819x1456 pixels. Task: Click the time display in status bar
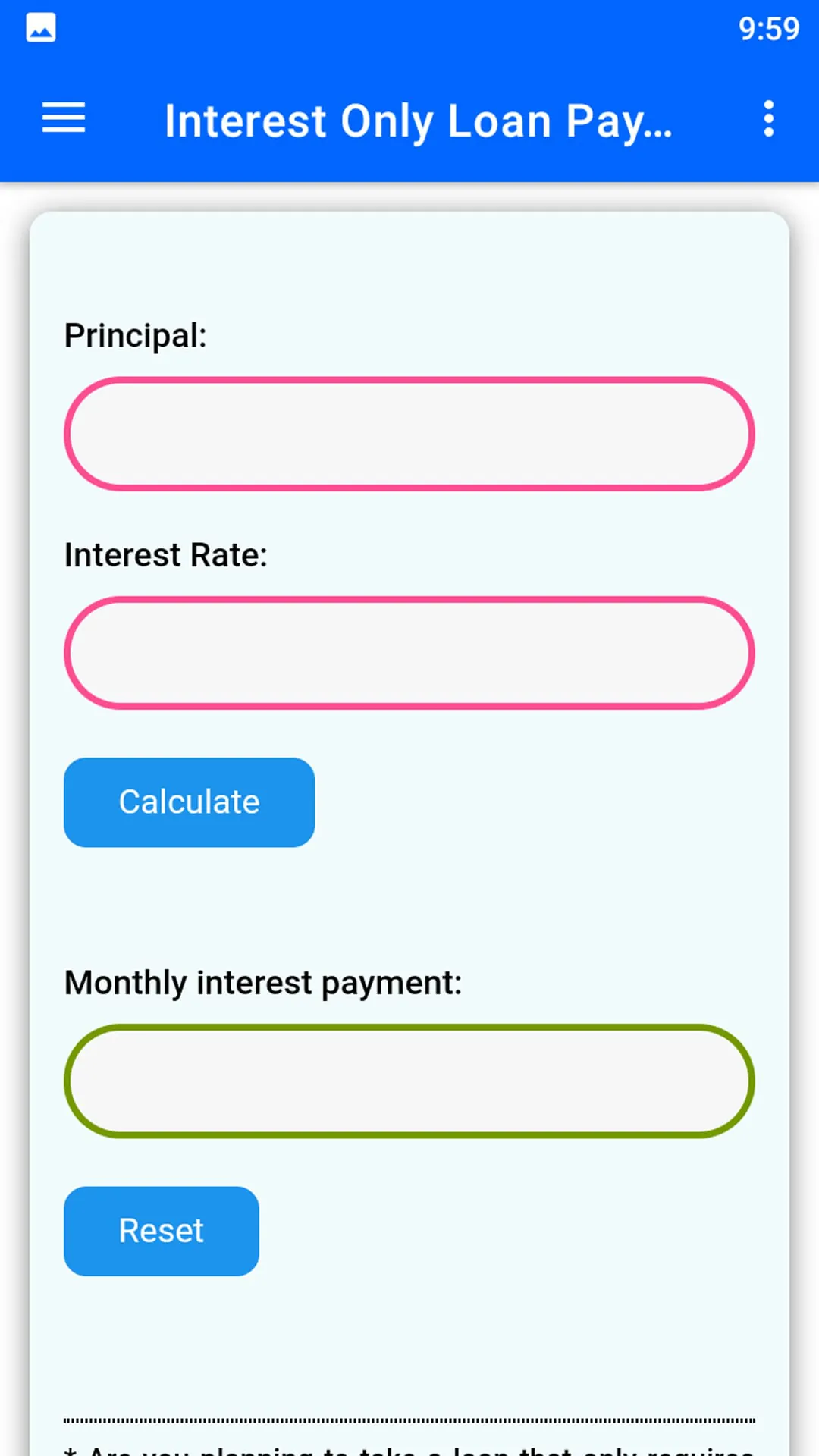click(x=769, y=28)
